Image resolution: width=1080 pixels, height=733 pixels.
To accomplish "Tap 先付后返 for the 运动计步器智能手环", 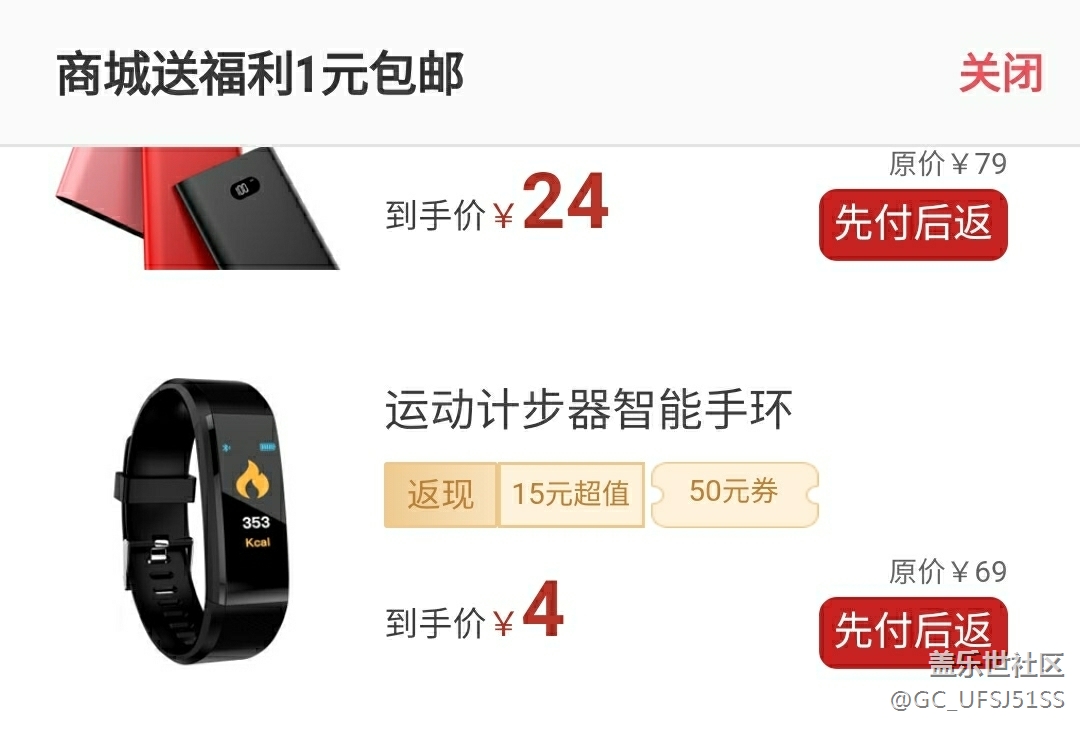I will (913, 632).
